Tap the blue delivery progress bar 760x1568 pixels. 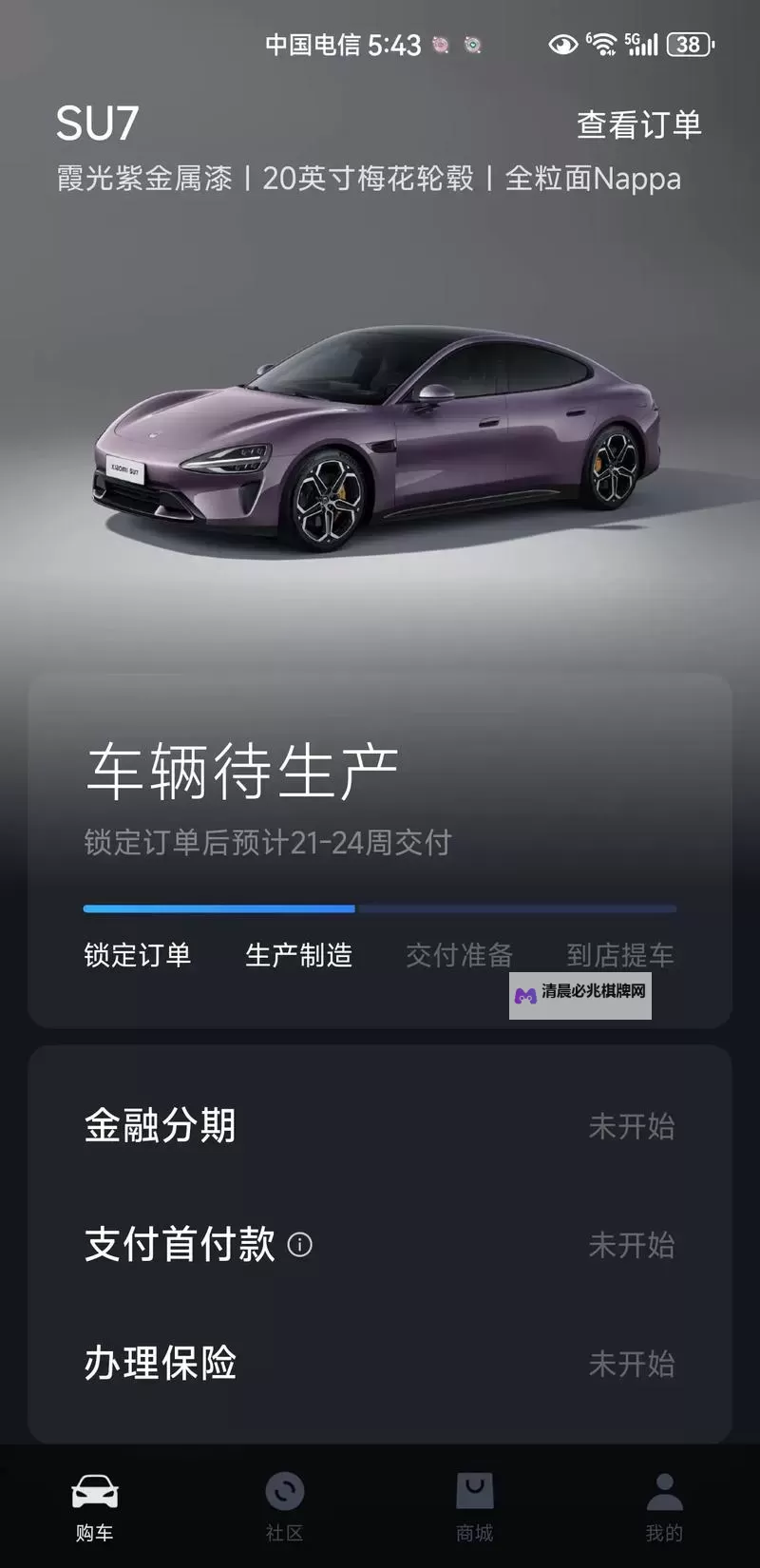click(x=218, y=908)
